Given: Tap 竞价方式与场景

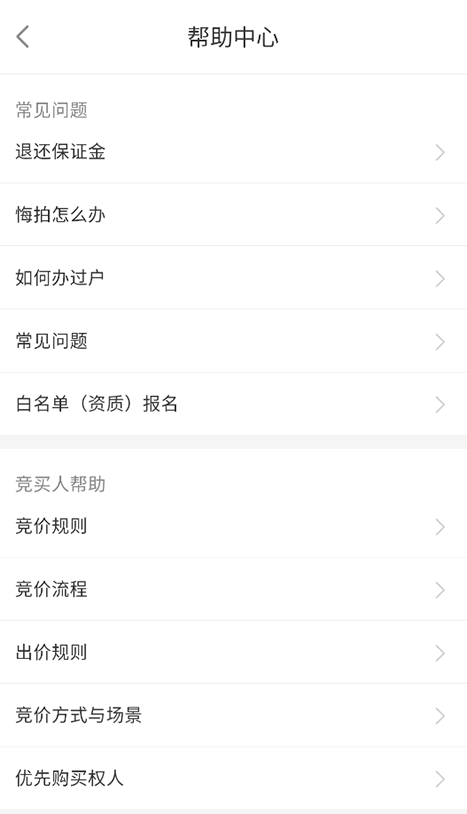Looking at the screenshot, I should pos(234,715).
